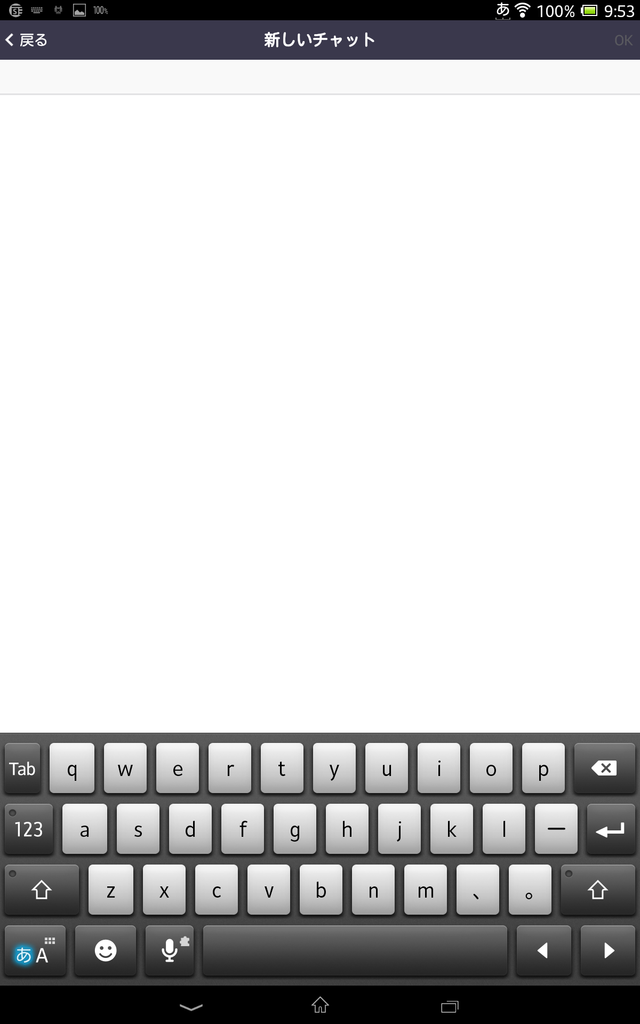Move cursor left with the arrow key
This screenshot has height=1024, width=640.
tap(543, 951)
